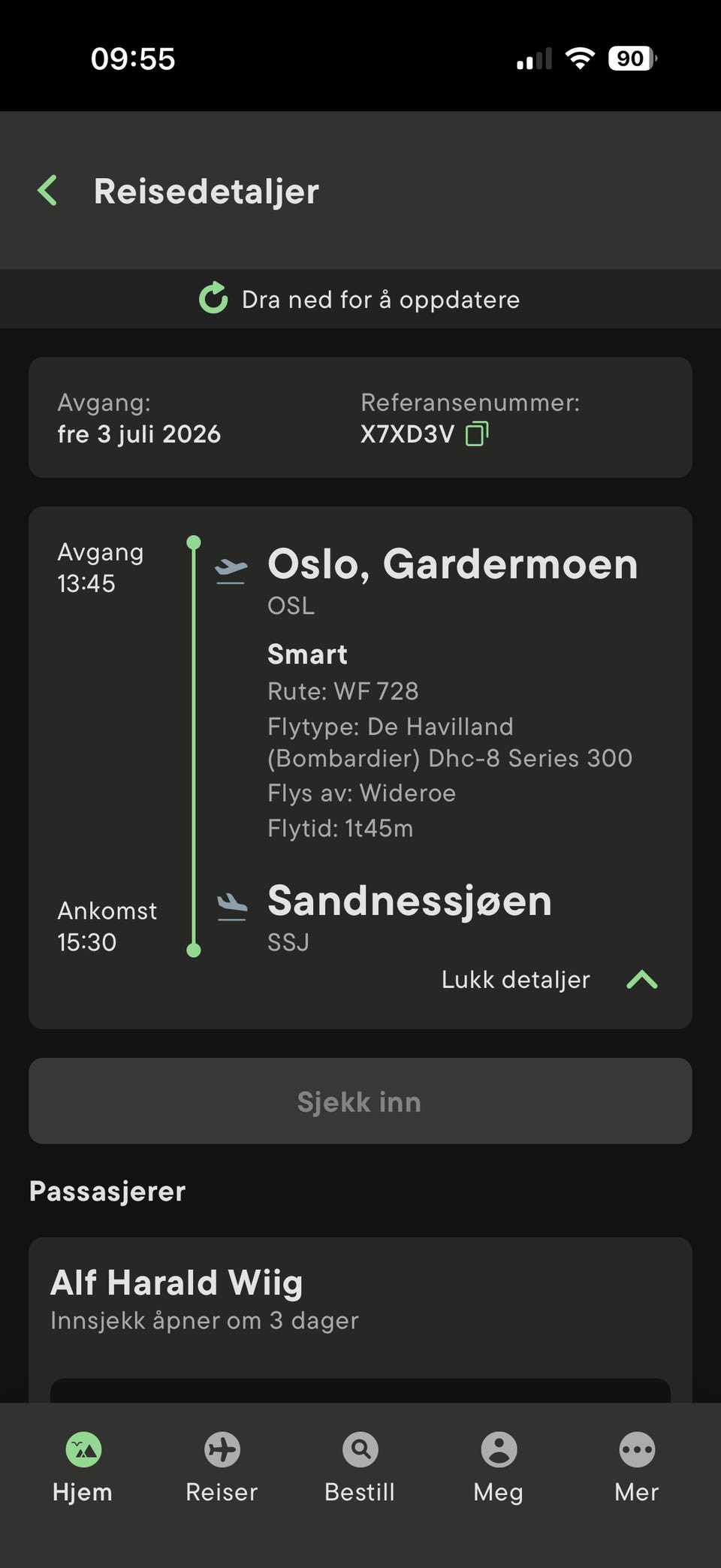Collapse flight info with Lukk detaljer

(x=549, y=980)
